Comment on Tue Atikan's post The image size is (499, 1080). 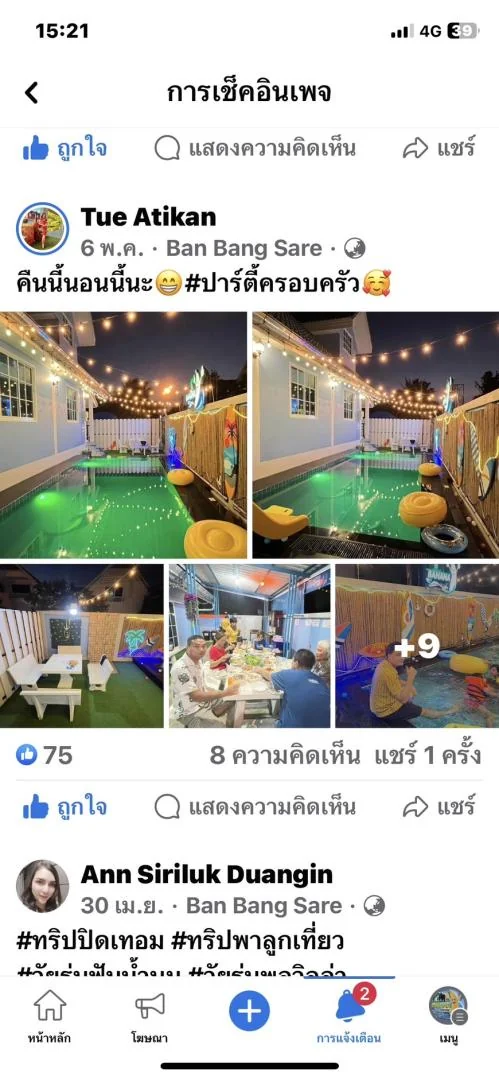[x=254, y=807]
